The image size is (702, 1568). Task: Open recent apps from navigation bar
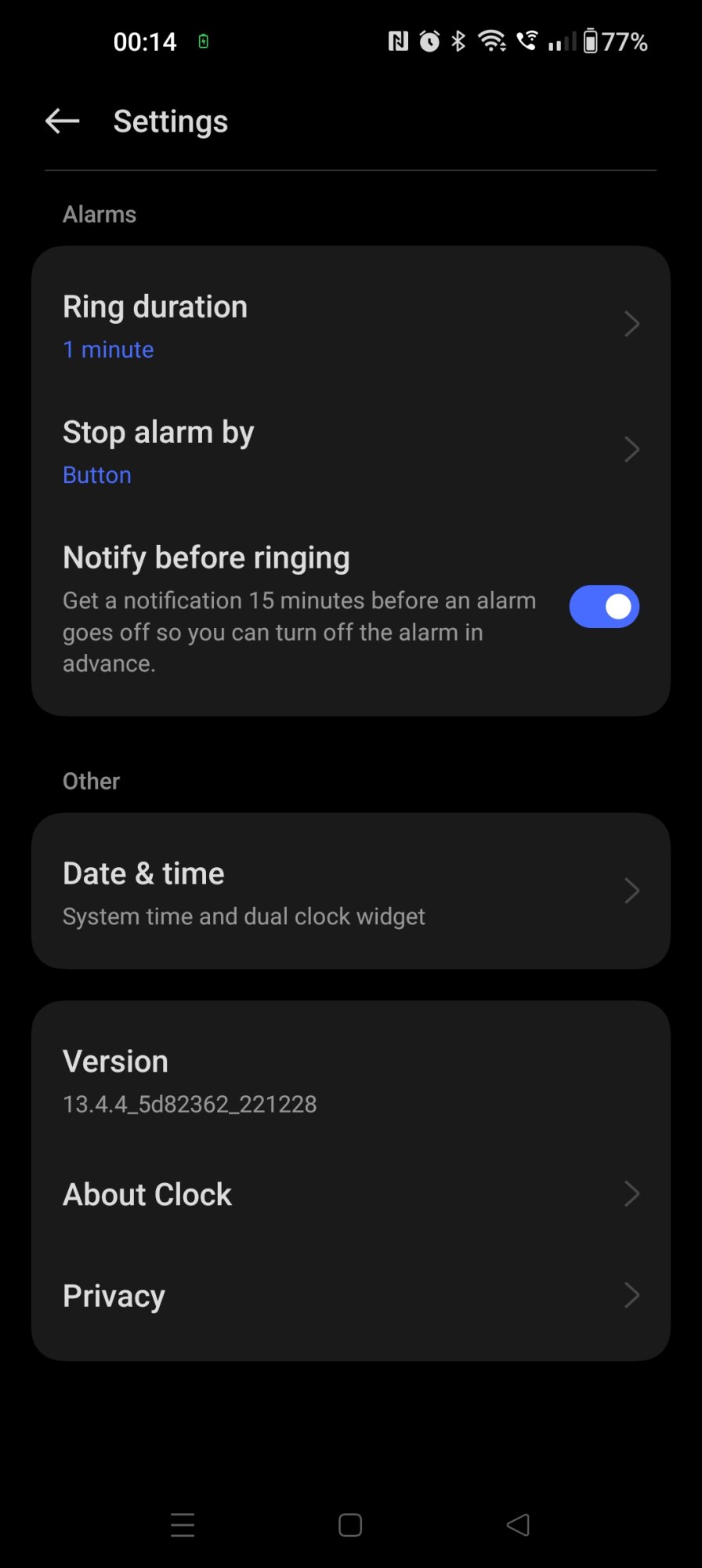click(x=183, y=1525)
